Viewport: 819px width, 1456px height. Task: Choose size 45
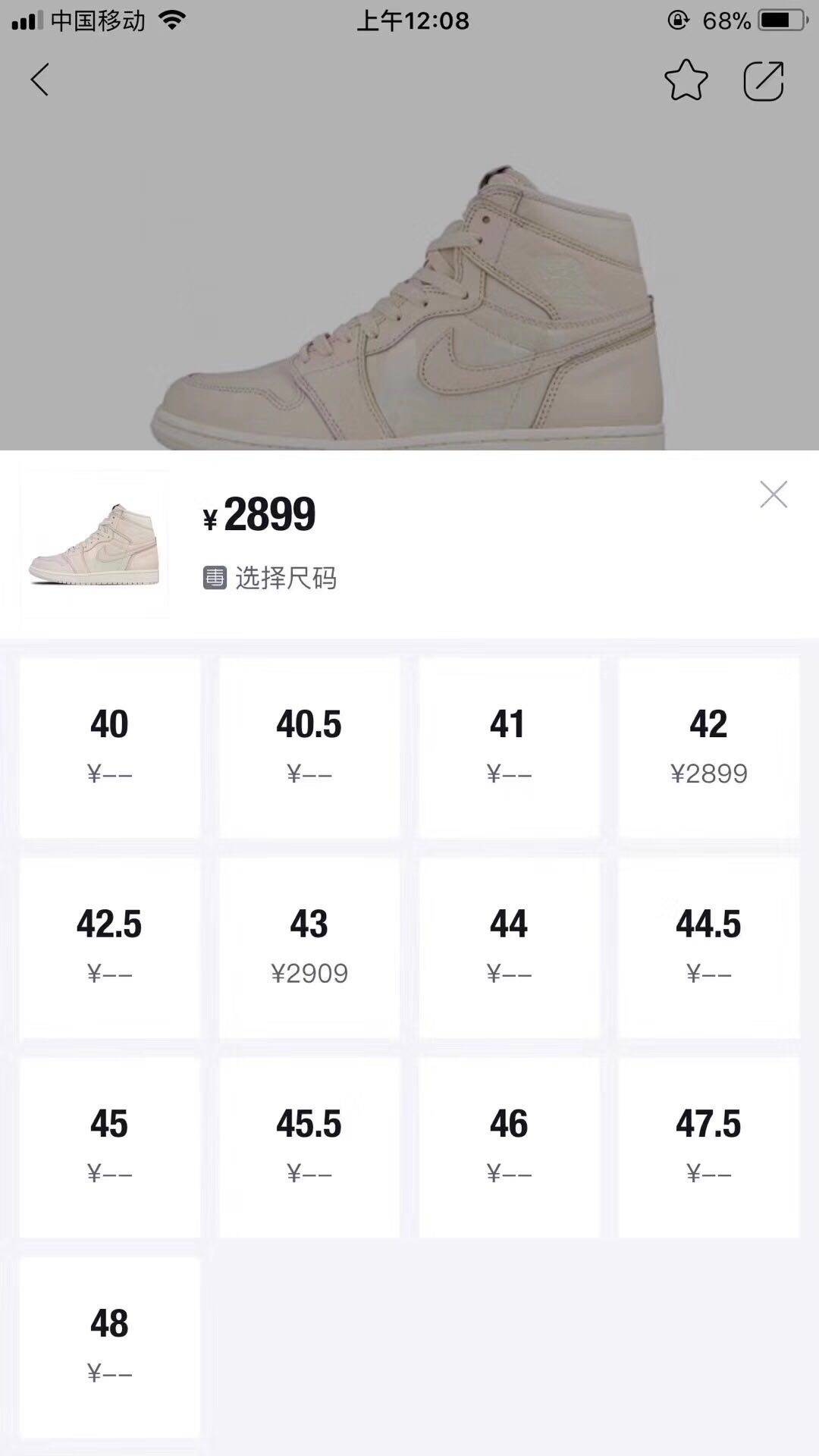pyautogui.click(x=110, y=1147)
